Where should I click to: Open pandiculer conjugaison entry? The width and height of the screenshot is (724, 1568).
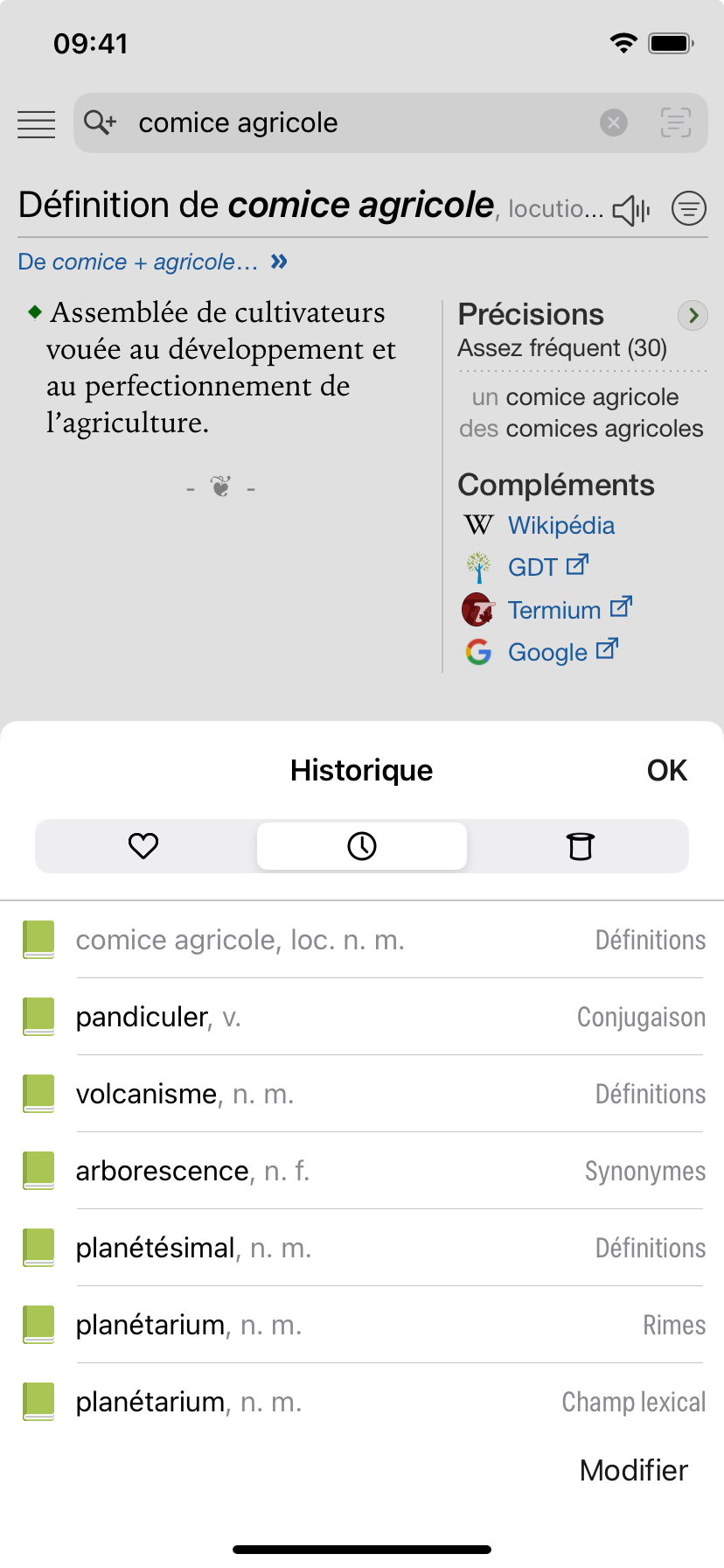pyautogui.click(x=362, y=1017)
